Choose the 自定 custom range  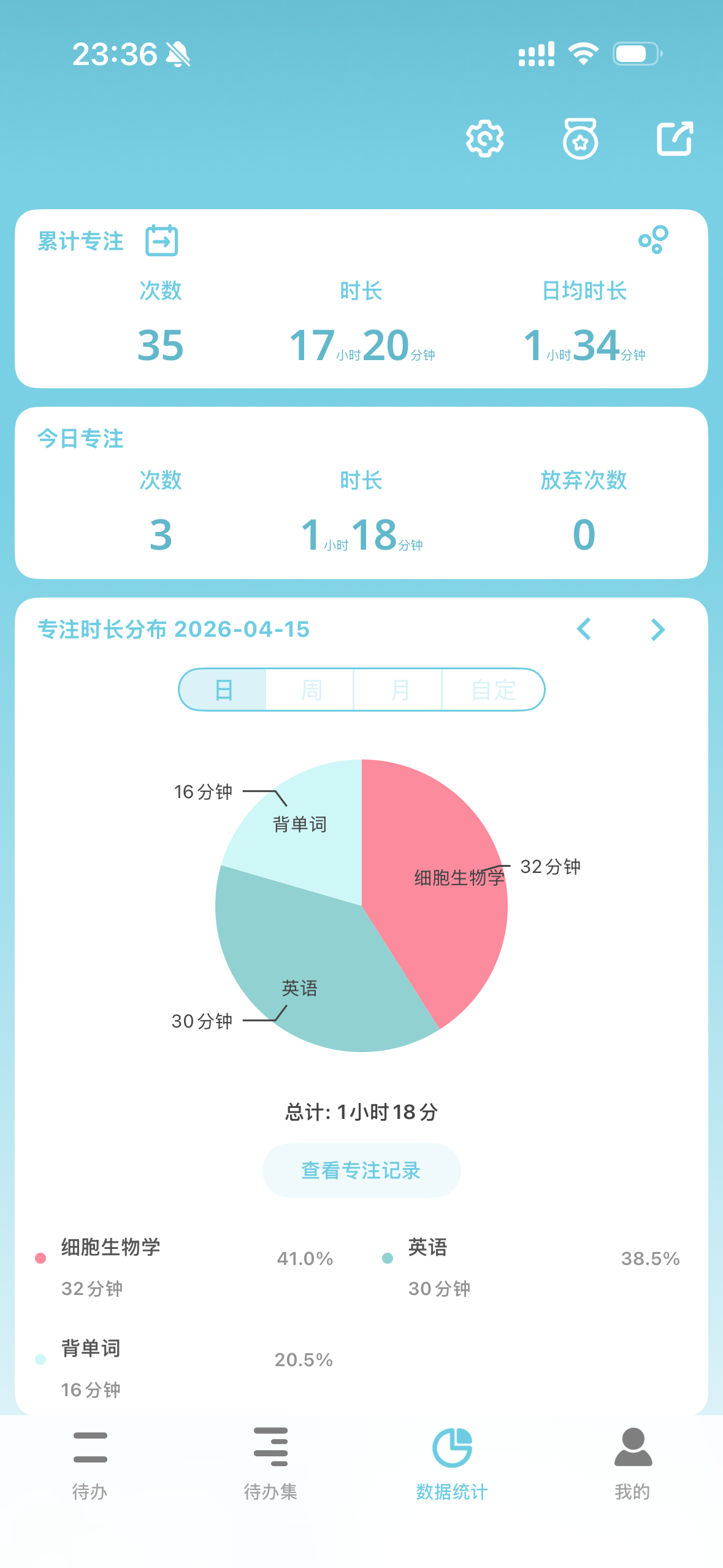pos(493,690)
